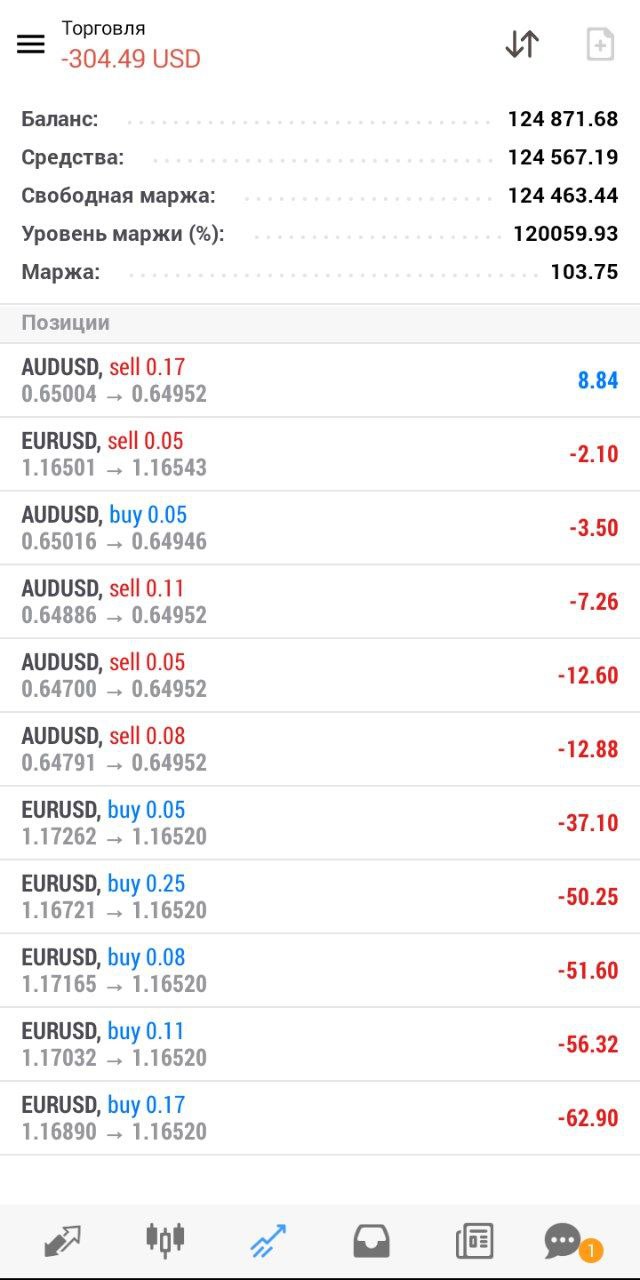Open the AUDUSD sell 0.17 position

click(320, 380)
